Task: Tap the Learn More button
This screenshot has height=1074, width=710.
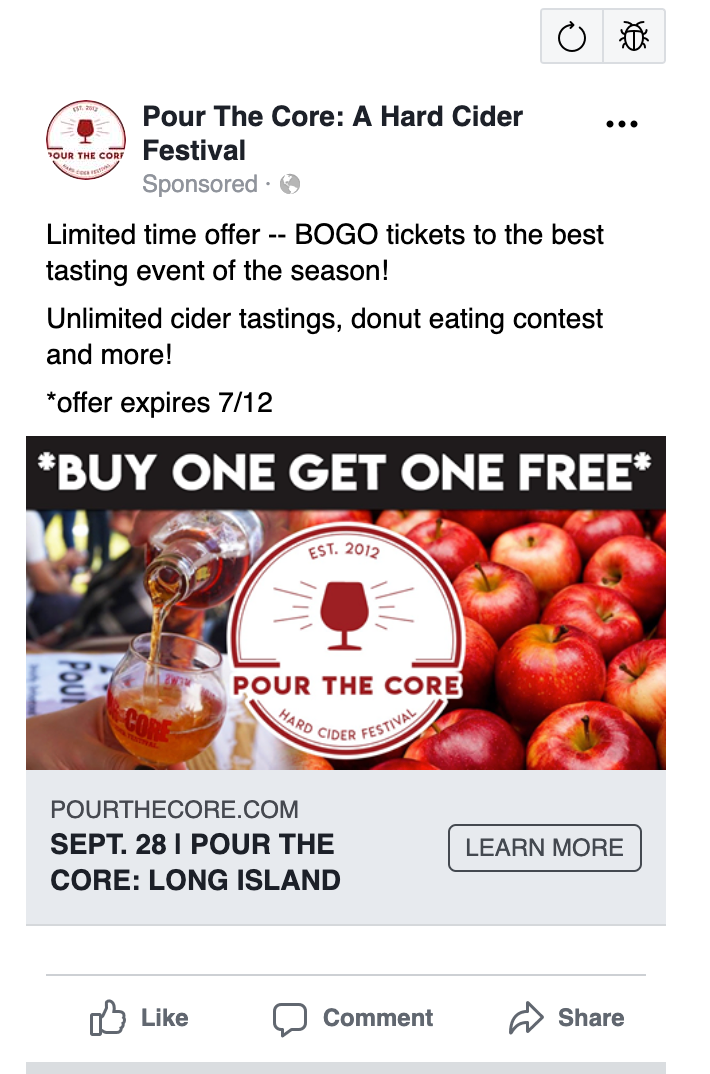Action: coord(544,848)
